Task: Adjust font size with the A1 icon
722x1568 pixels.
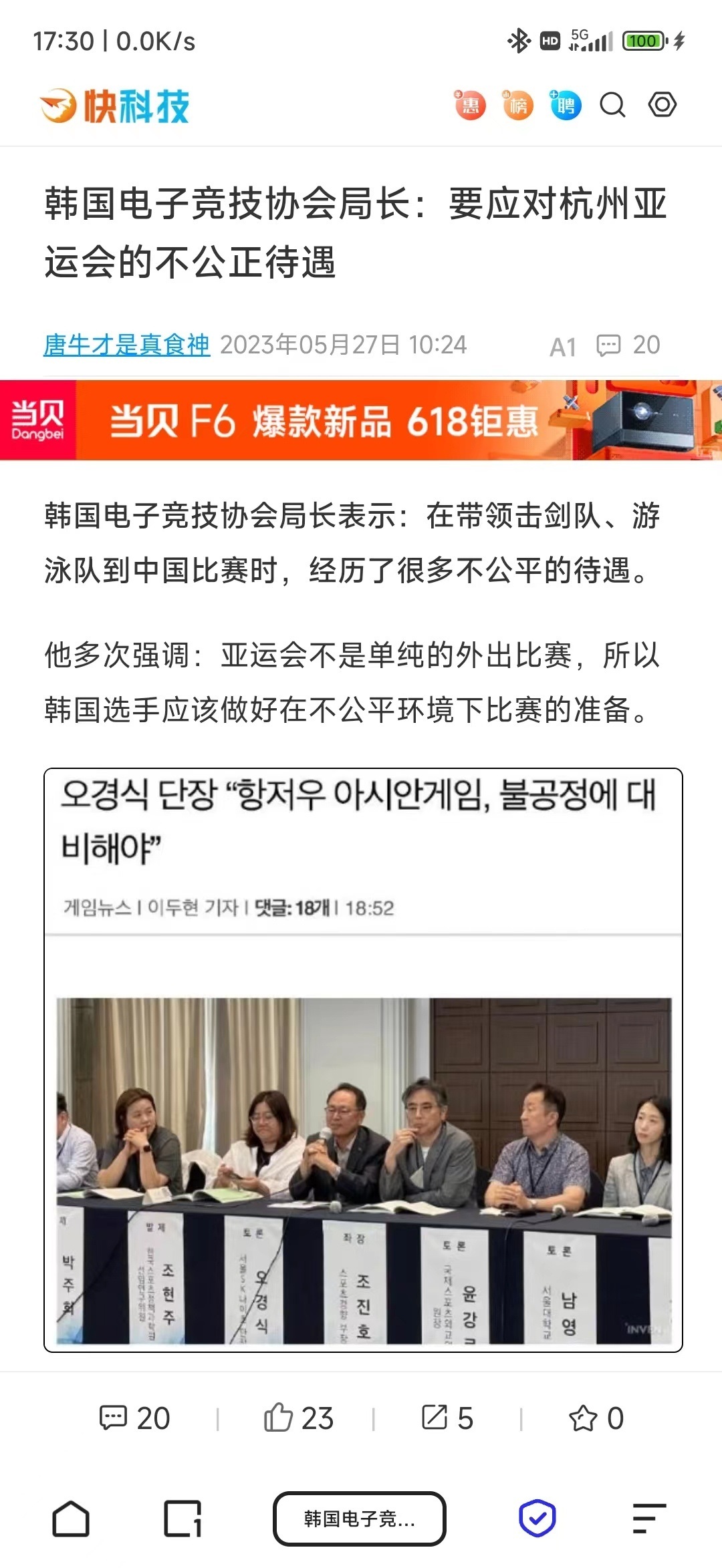Action: pos(562,347)
